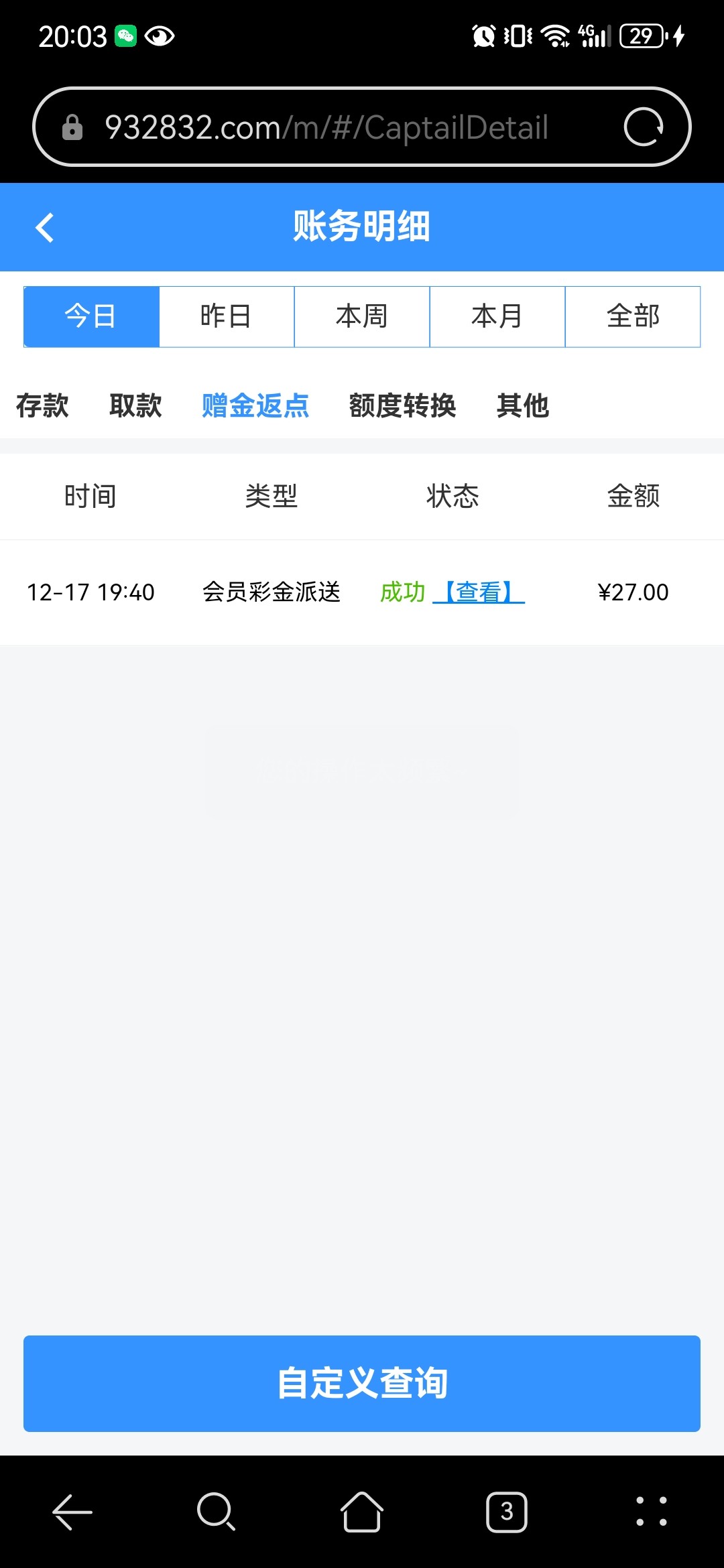
Task: Reload the page in the address bar
Action: point(643,127)
